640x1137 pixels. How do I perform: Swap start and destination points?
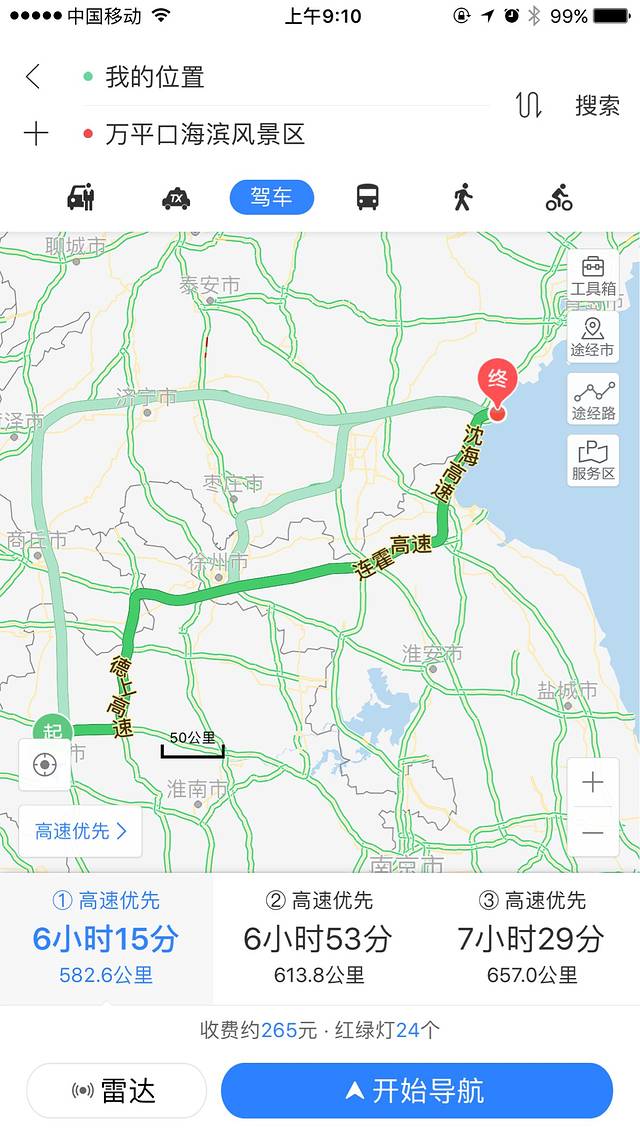coord(529,105)
